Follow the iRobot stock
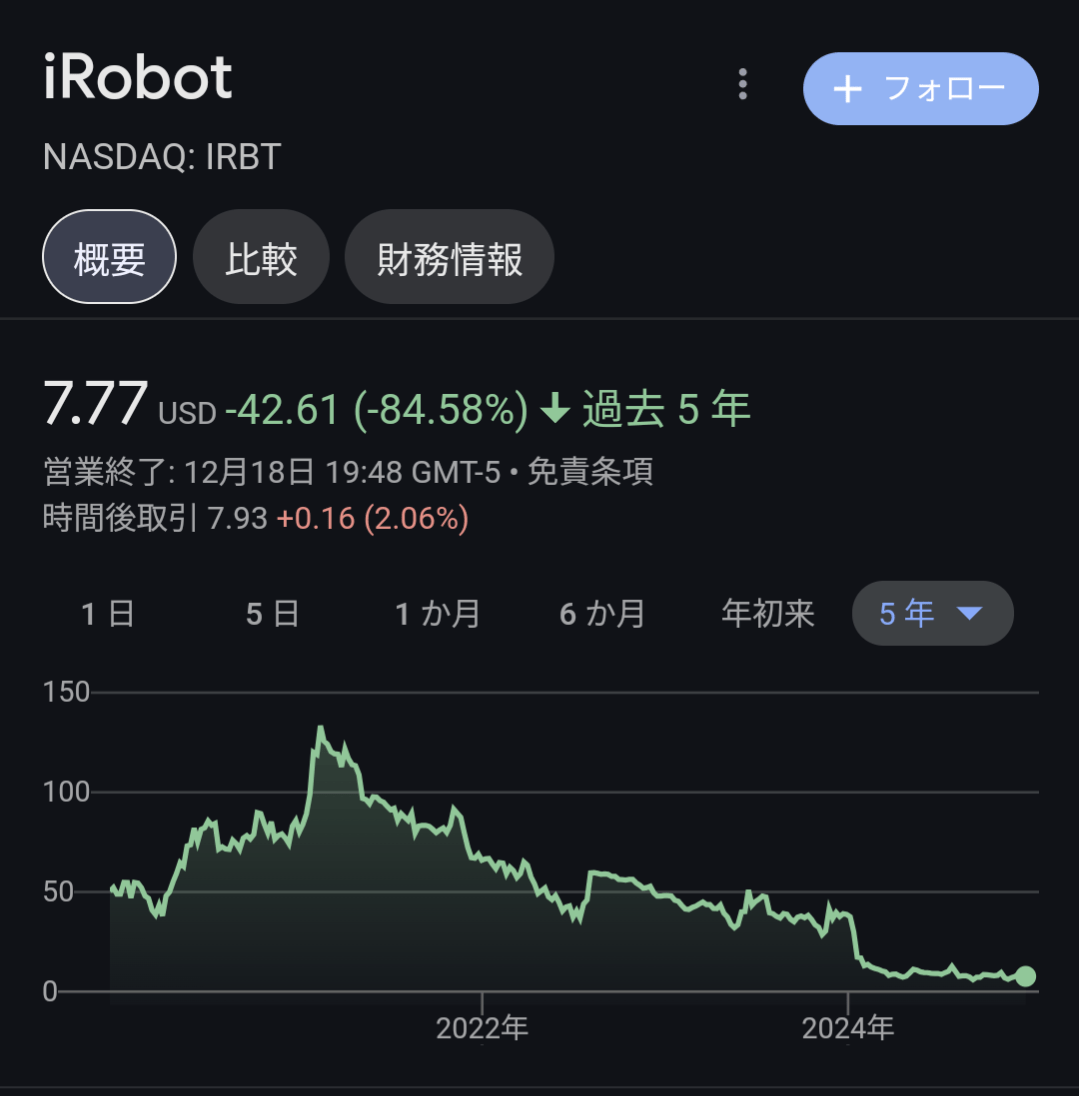 tap(920, 89)
